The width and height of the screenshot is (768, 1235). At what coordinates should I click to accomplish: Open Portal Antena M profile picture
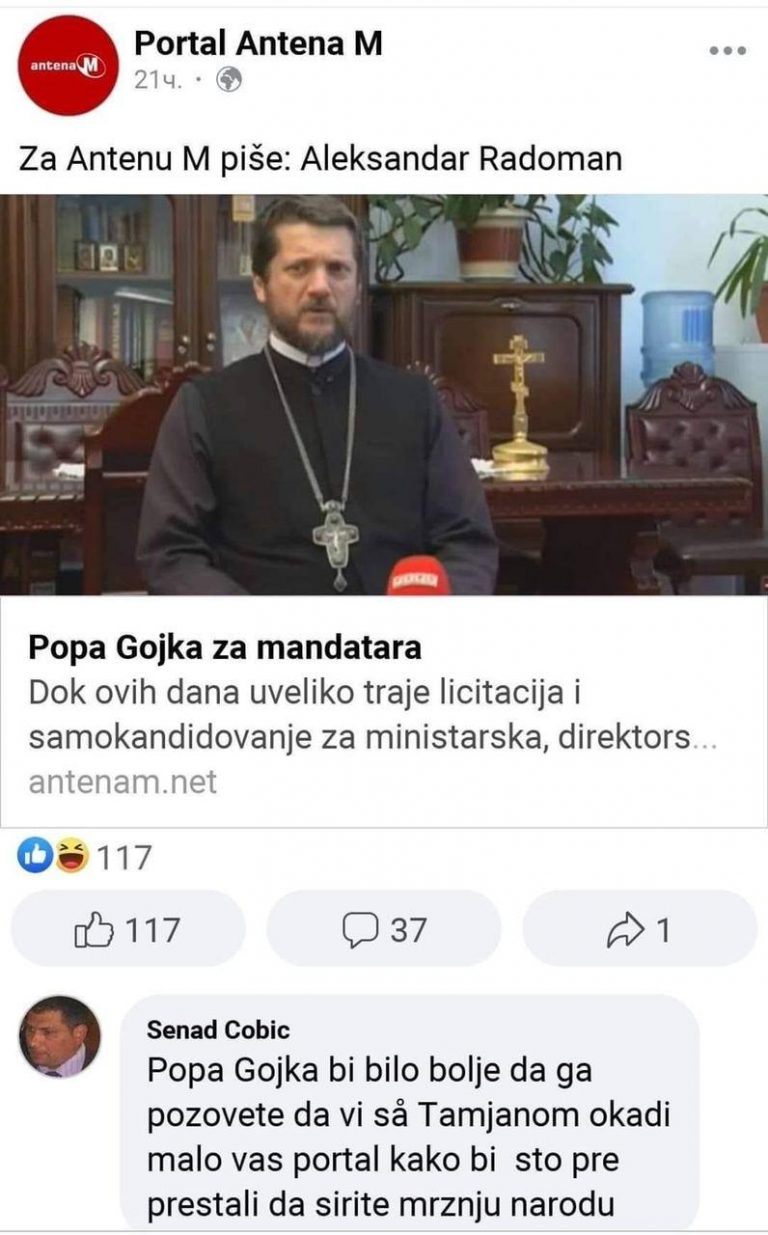[x=68, y=65]
